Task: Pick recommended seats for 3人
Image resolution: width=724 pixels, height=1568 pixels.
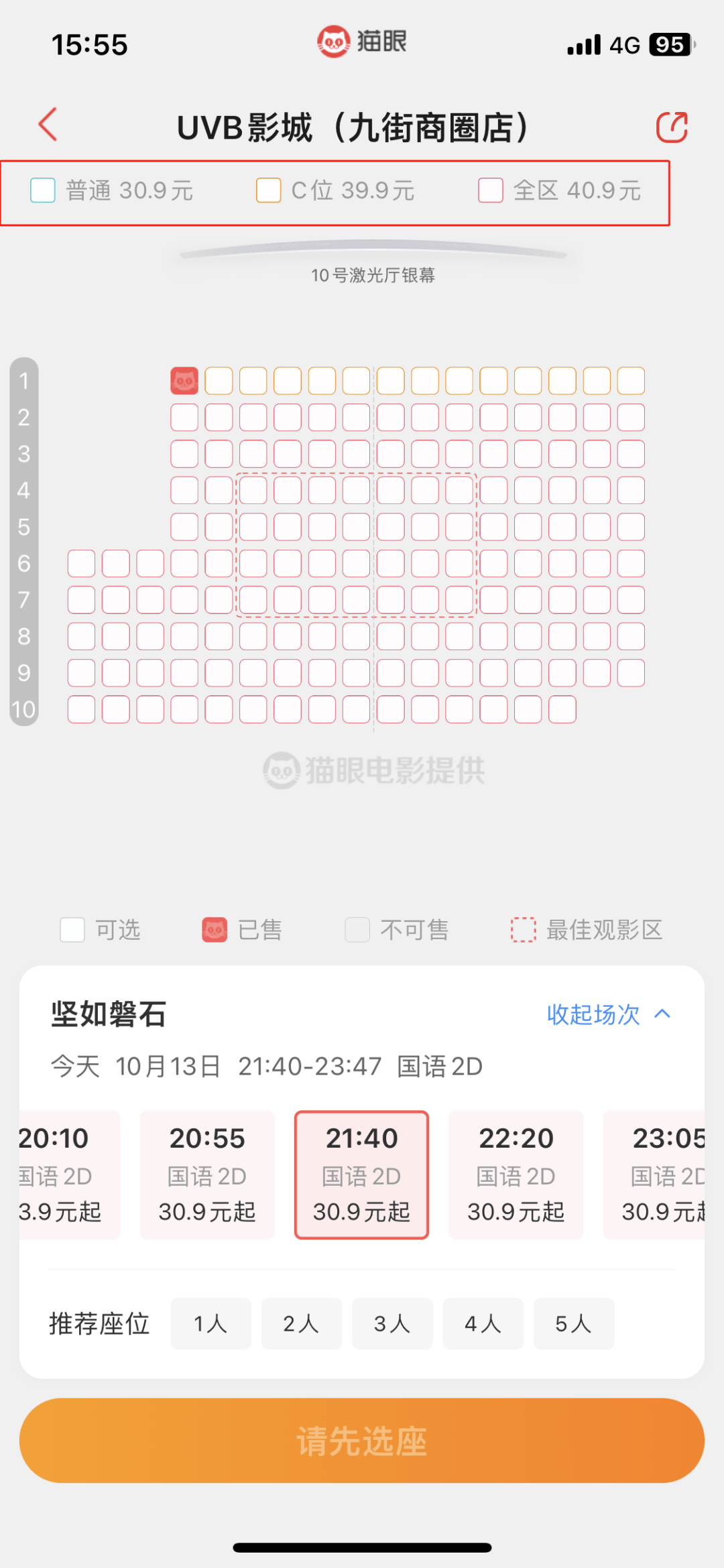Action: click(x=392, y=1323)
